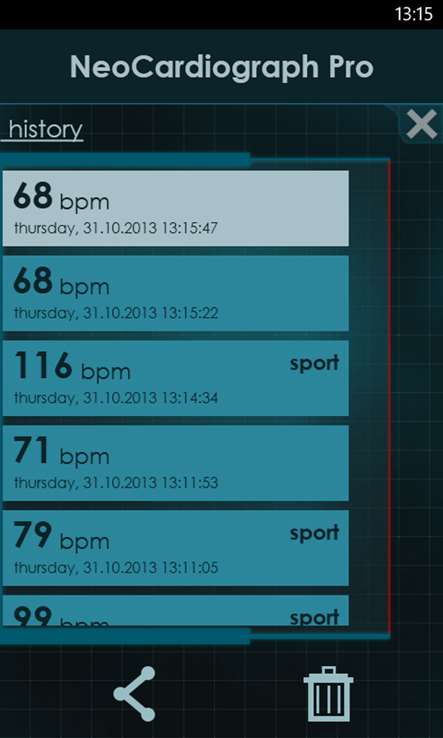The width and height of the screenshot is (443, 738).
Task: Tap the partially visible 99 bpm record
Action: click(176, 610)
